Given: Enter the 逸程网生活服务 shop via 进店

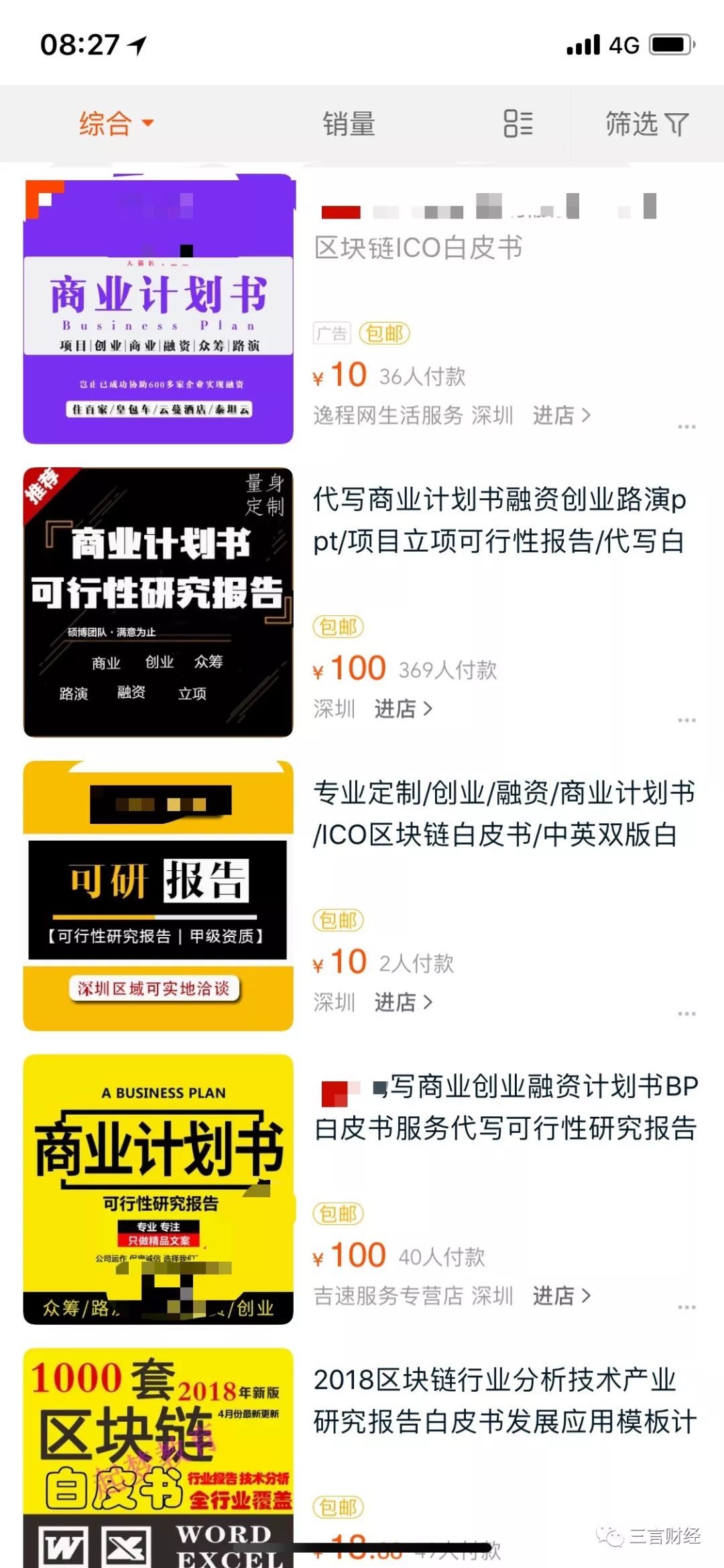Looking at the screenshot, I should 562,415.
